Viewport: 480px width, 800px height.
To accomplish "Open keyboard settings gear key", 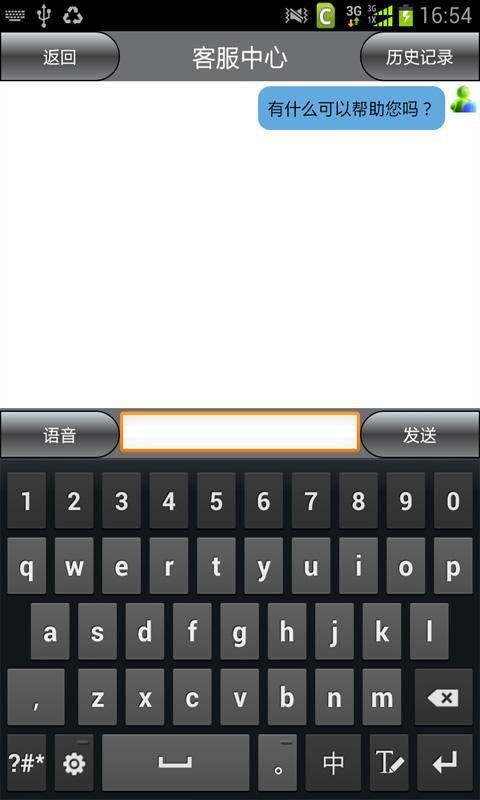I will pyautogui.click(x=74, y=763).
